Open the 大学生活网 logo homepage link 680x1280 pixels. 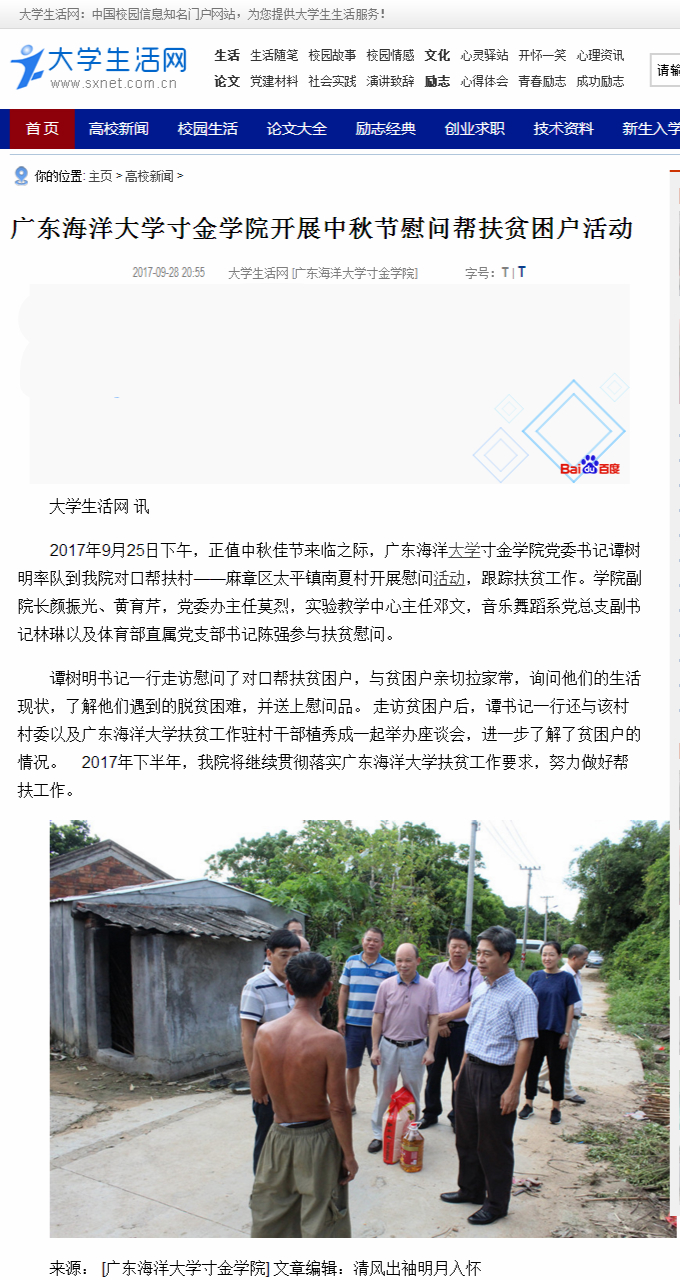tap(100, 67)
